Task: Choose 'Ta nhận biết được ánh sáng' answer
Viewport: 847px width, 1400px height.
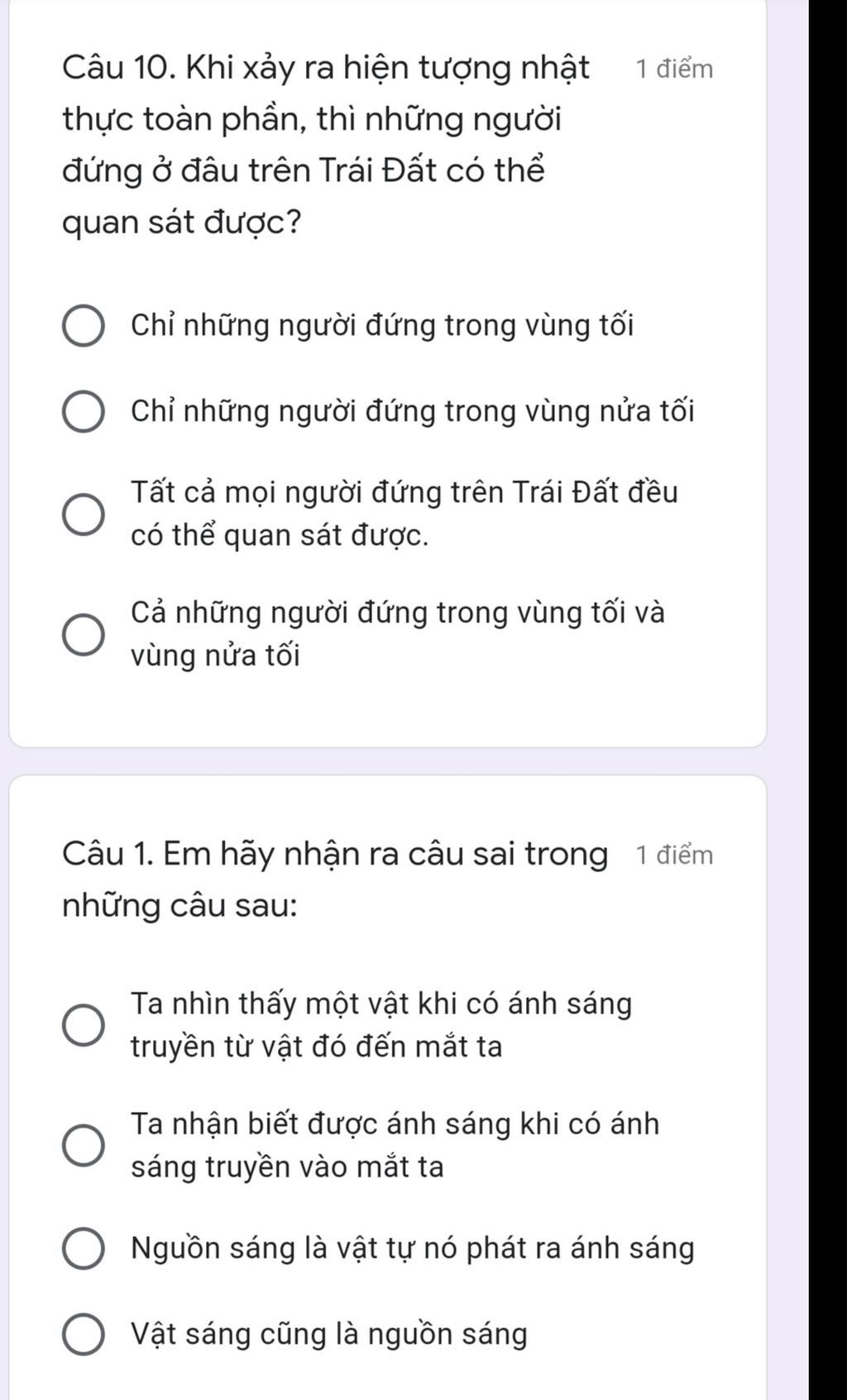Action: [x=84, y=1145]
